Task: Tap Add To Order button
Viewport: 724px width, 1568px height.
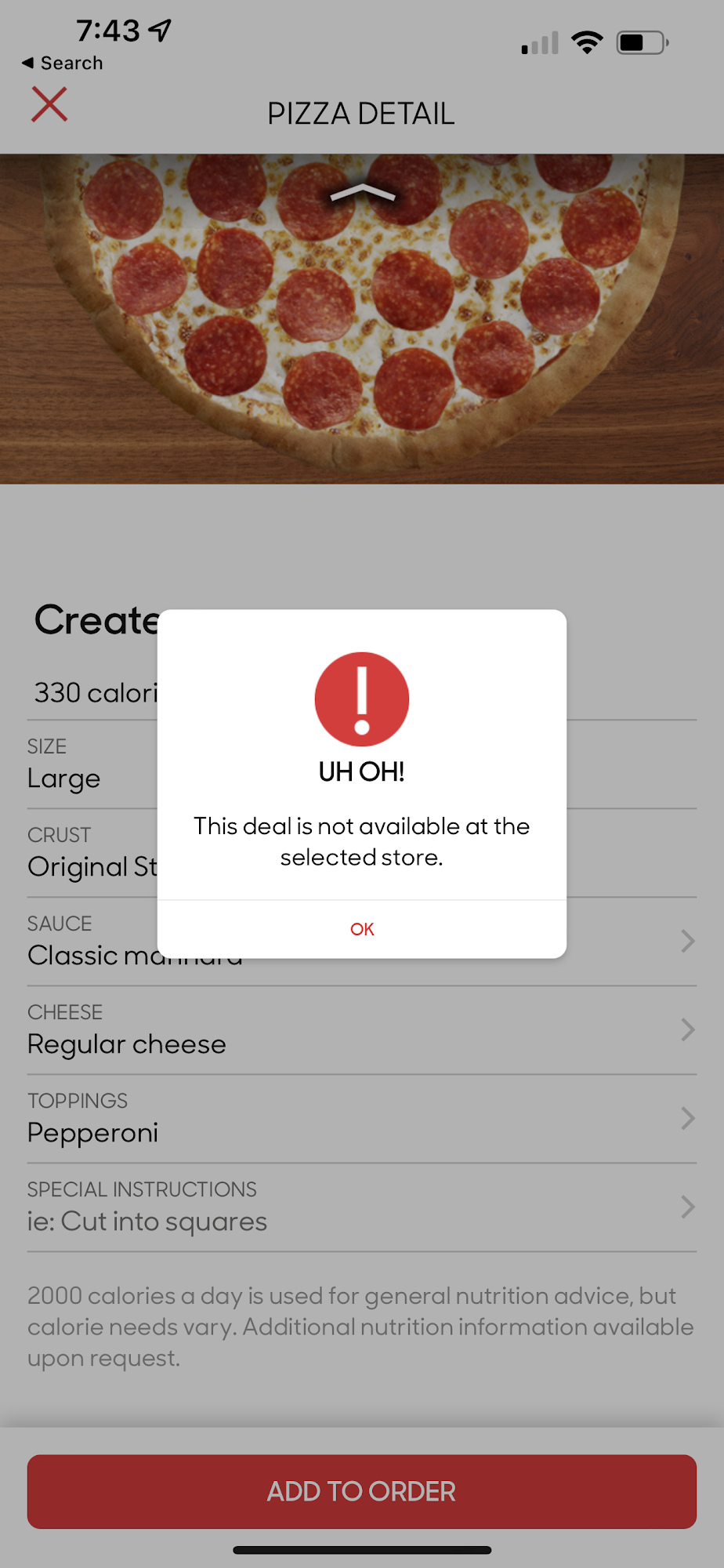Action: 362,1491
